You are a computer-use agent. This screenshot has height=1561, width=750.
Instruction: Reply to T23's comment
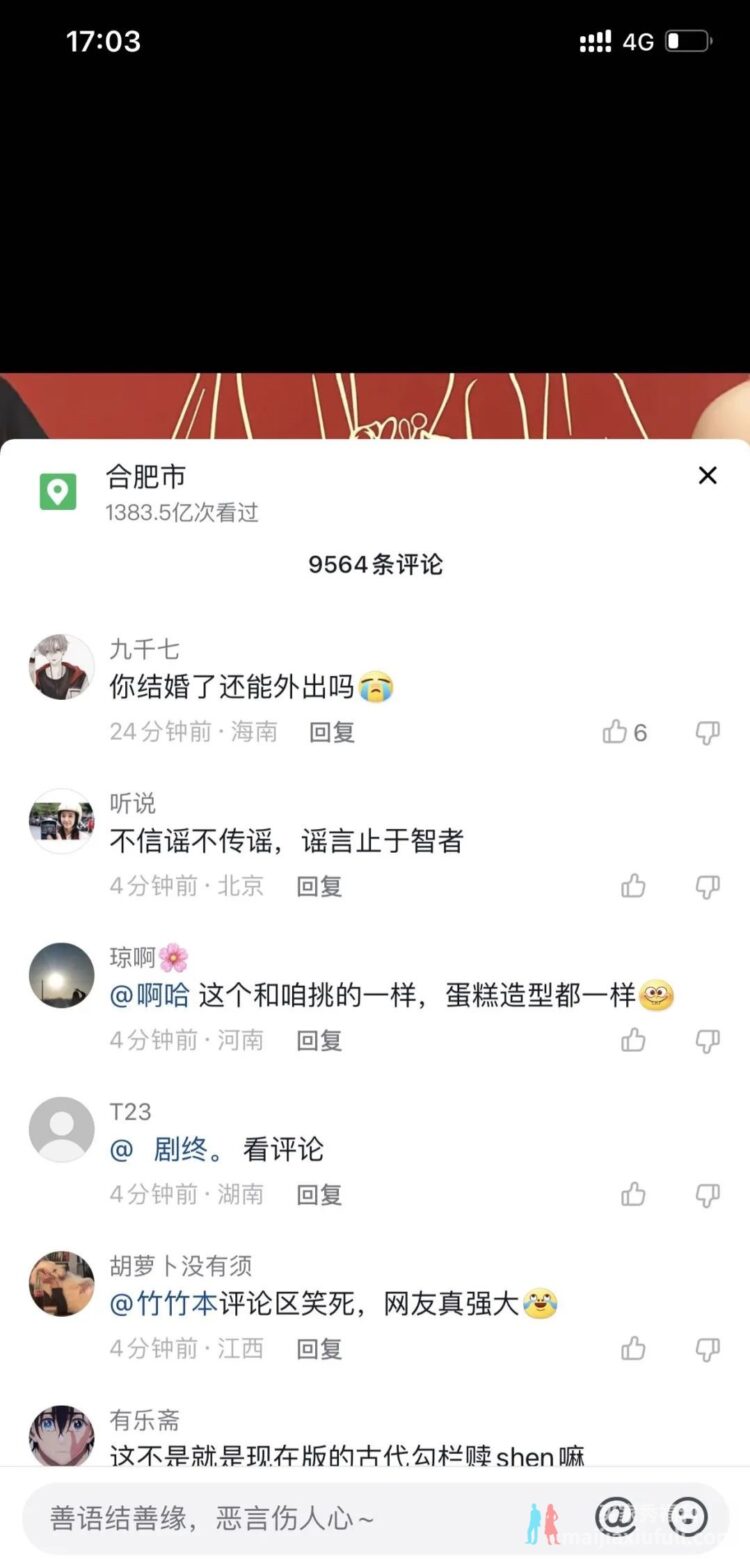coord(319,1195)
